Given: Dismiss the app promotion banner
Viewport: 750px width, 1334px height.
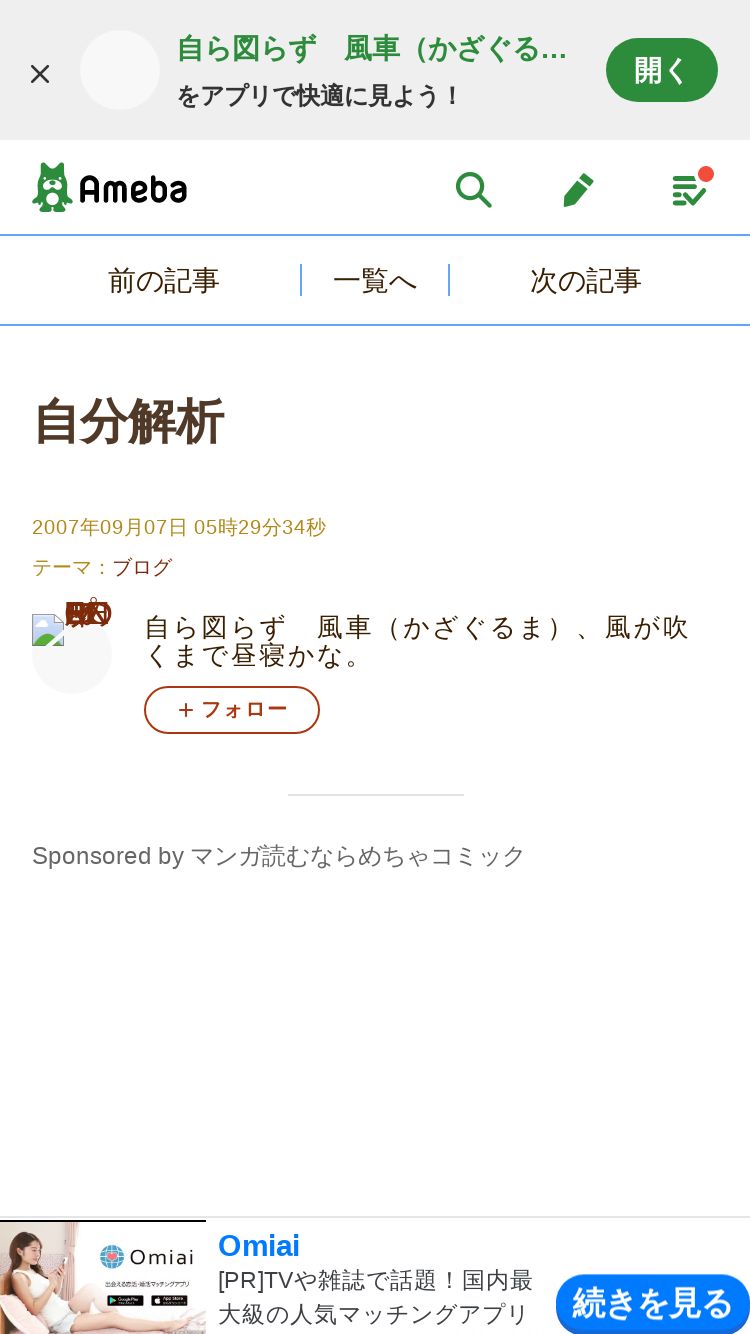Looking at the screenshot, I should [x=40, y=74].
